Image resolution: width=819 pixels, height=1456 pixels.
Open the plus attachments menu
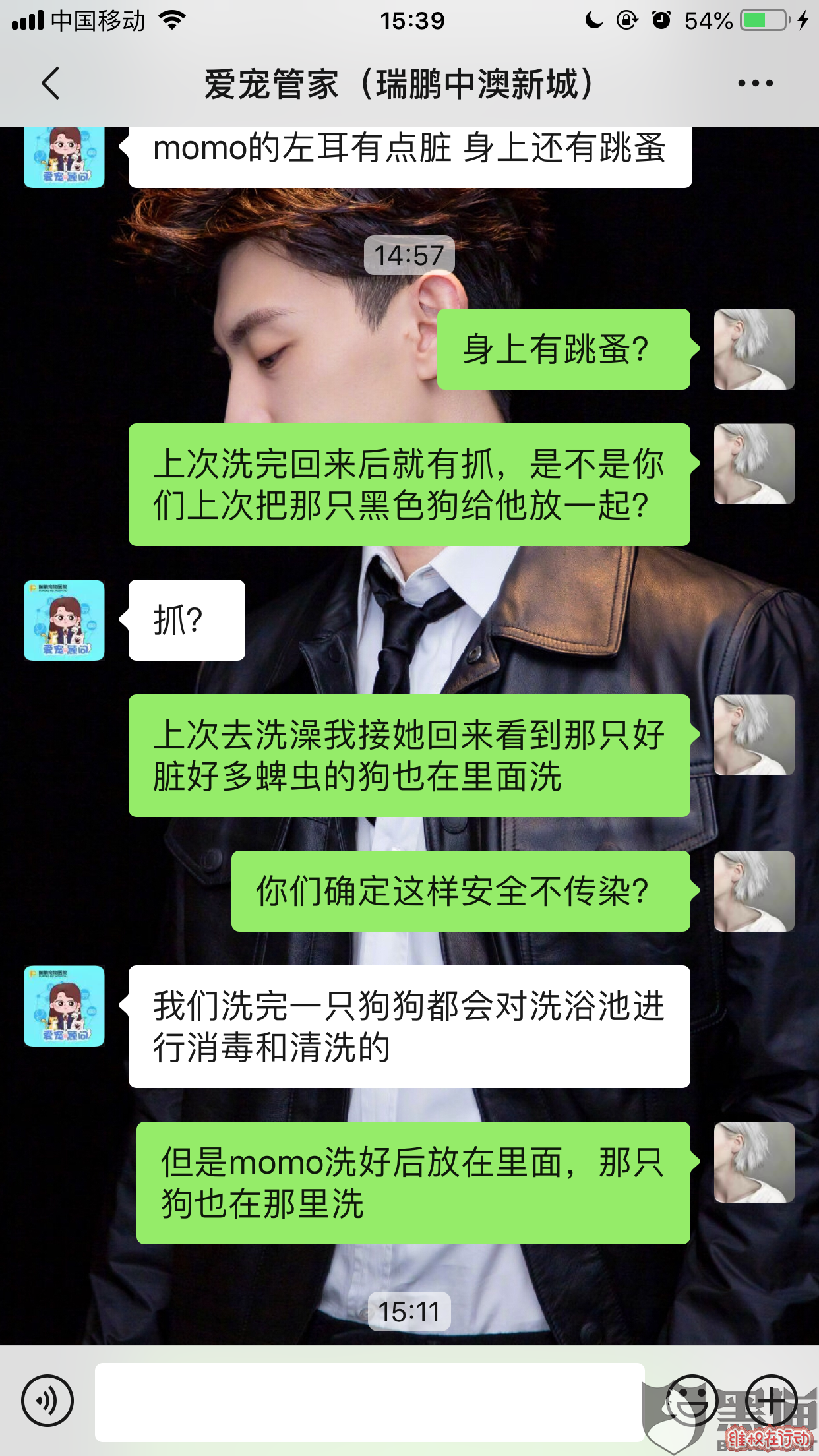(771, 1400)
